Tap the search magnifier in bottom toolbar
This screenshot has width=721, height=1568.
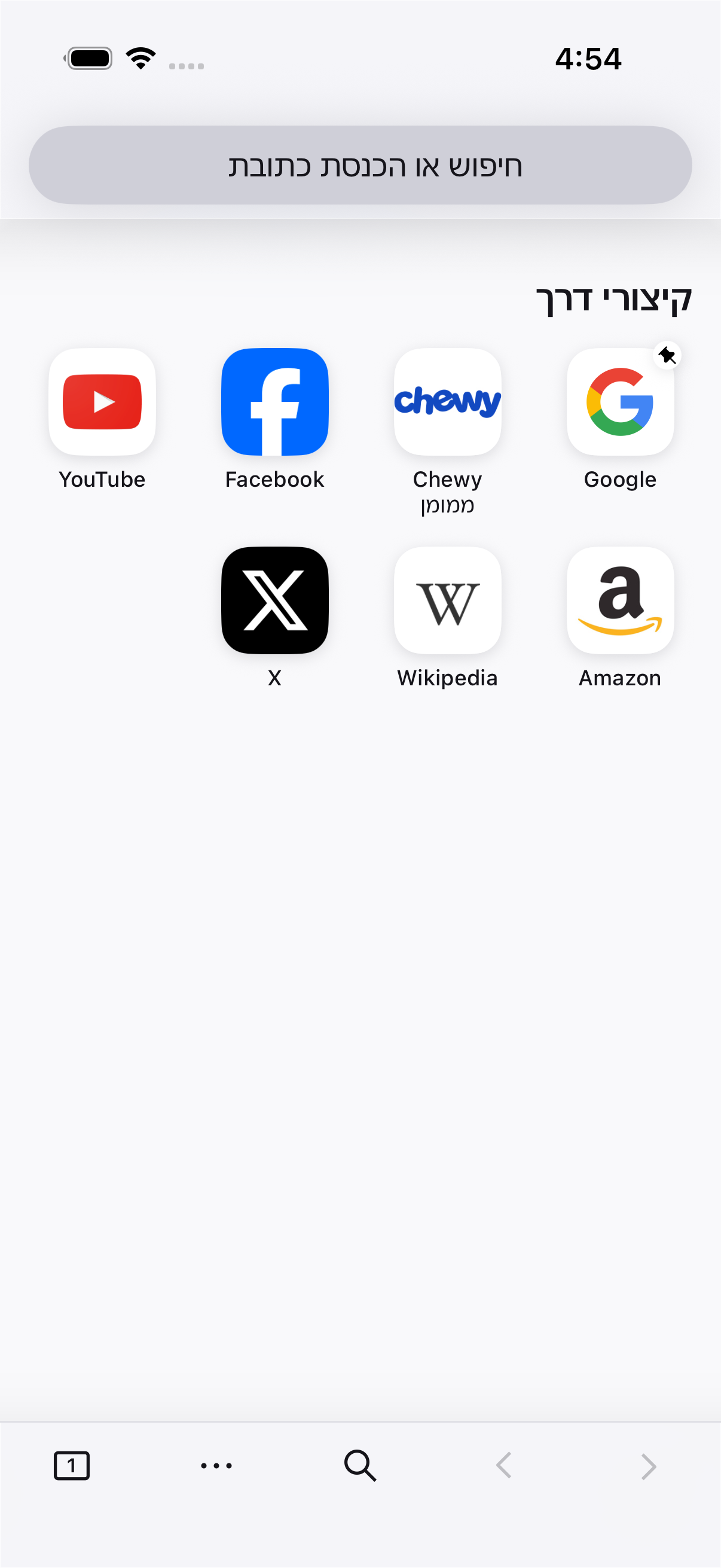[360, 1465]
